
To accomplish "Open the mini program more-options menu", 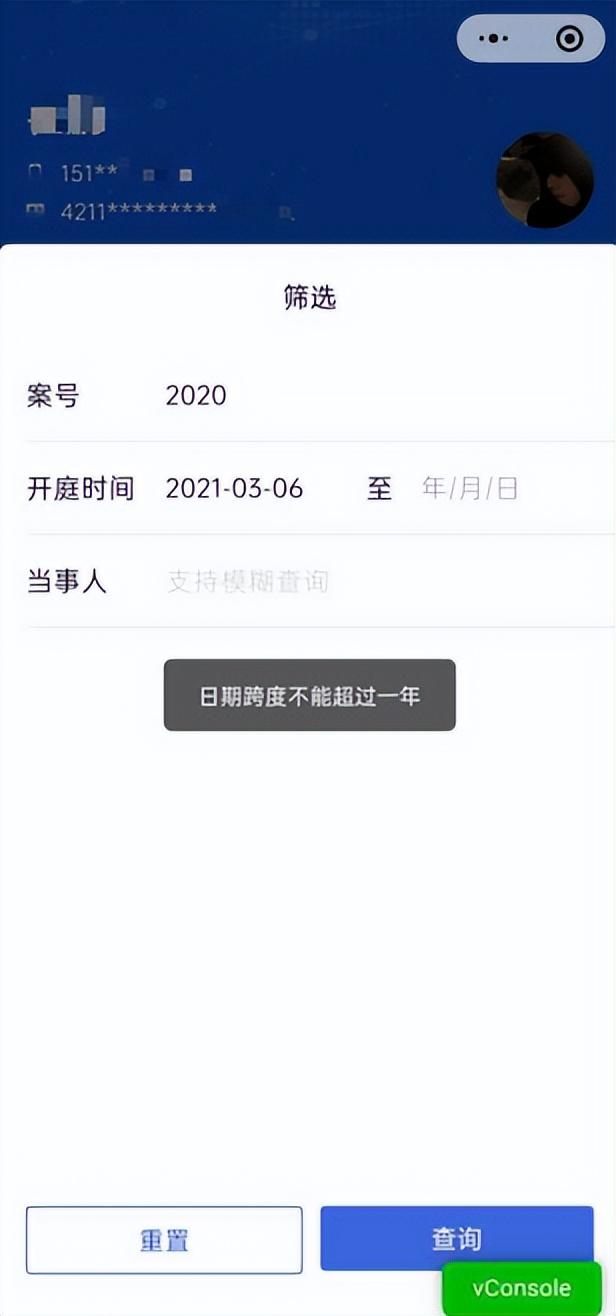I will [x=494, y=39].
